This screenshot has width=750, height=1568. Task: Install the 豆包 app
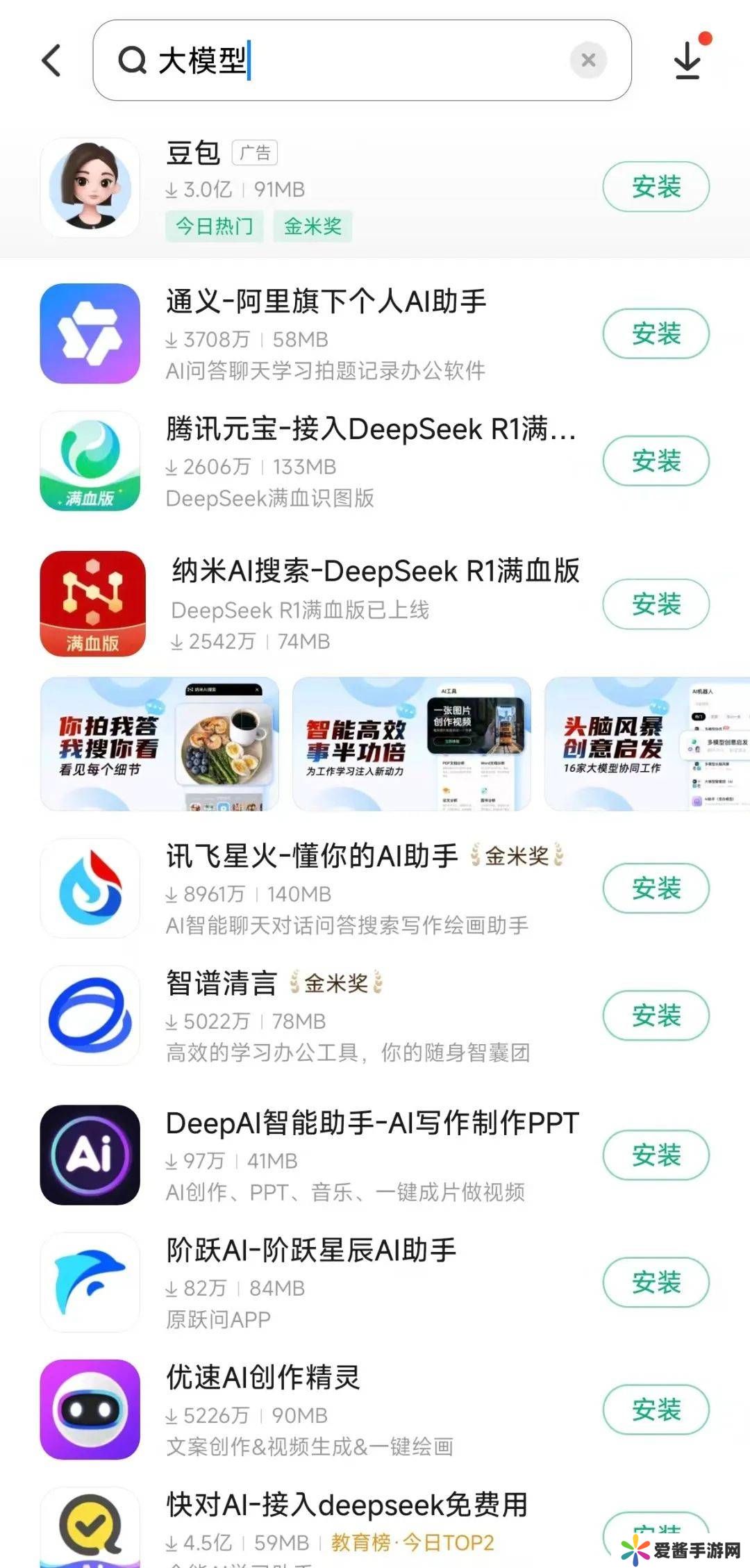pyautogui.click(x=656, y=187)
